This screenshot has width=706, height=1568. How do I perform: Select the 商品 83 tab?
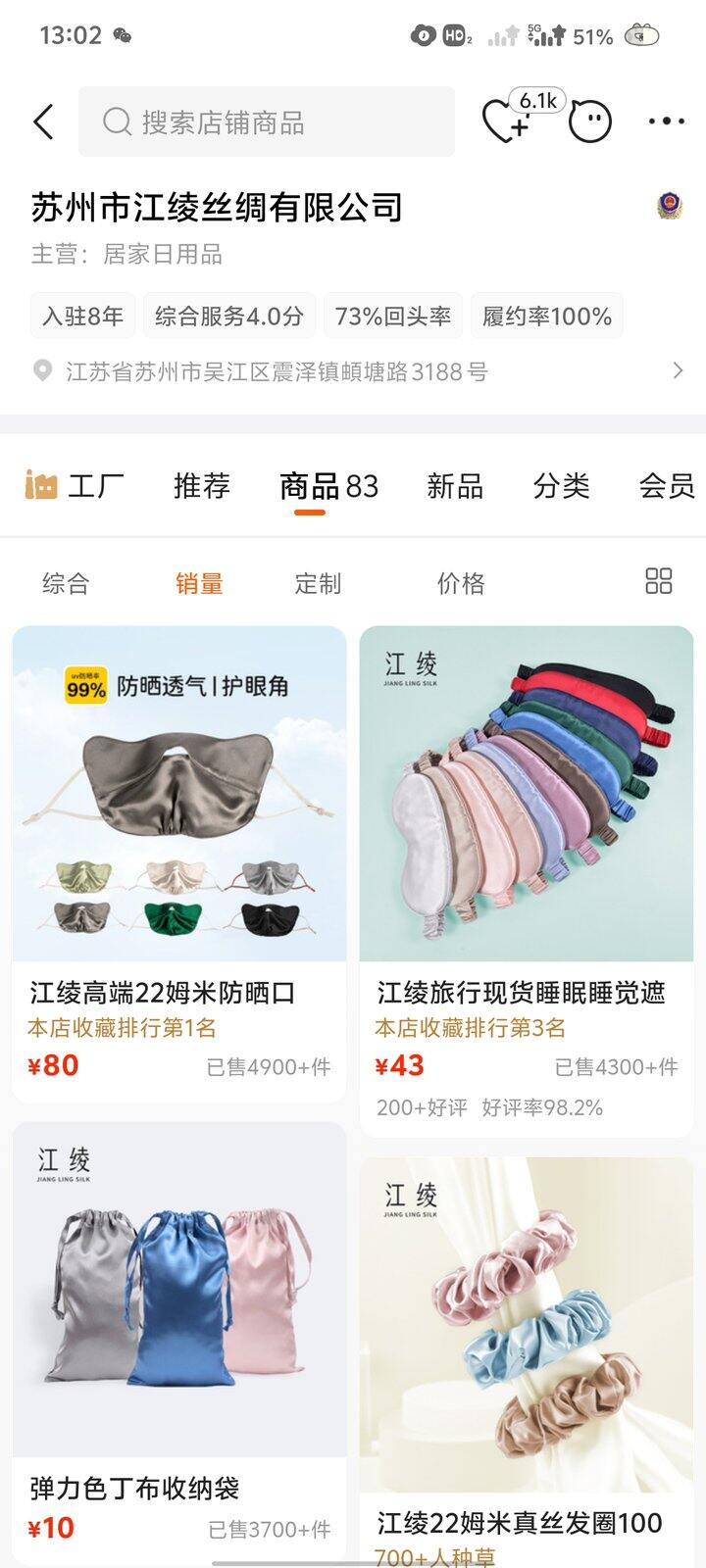click(x=328, y=486)
